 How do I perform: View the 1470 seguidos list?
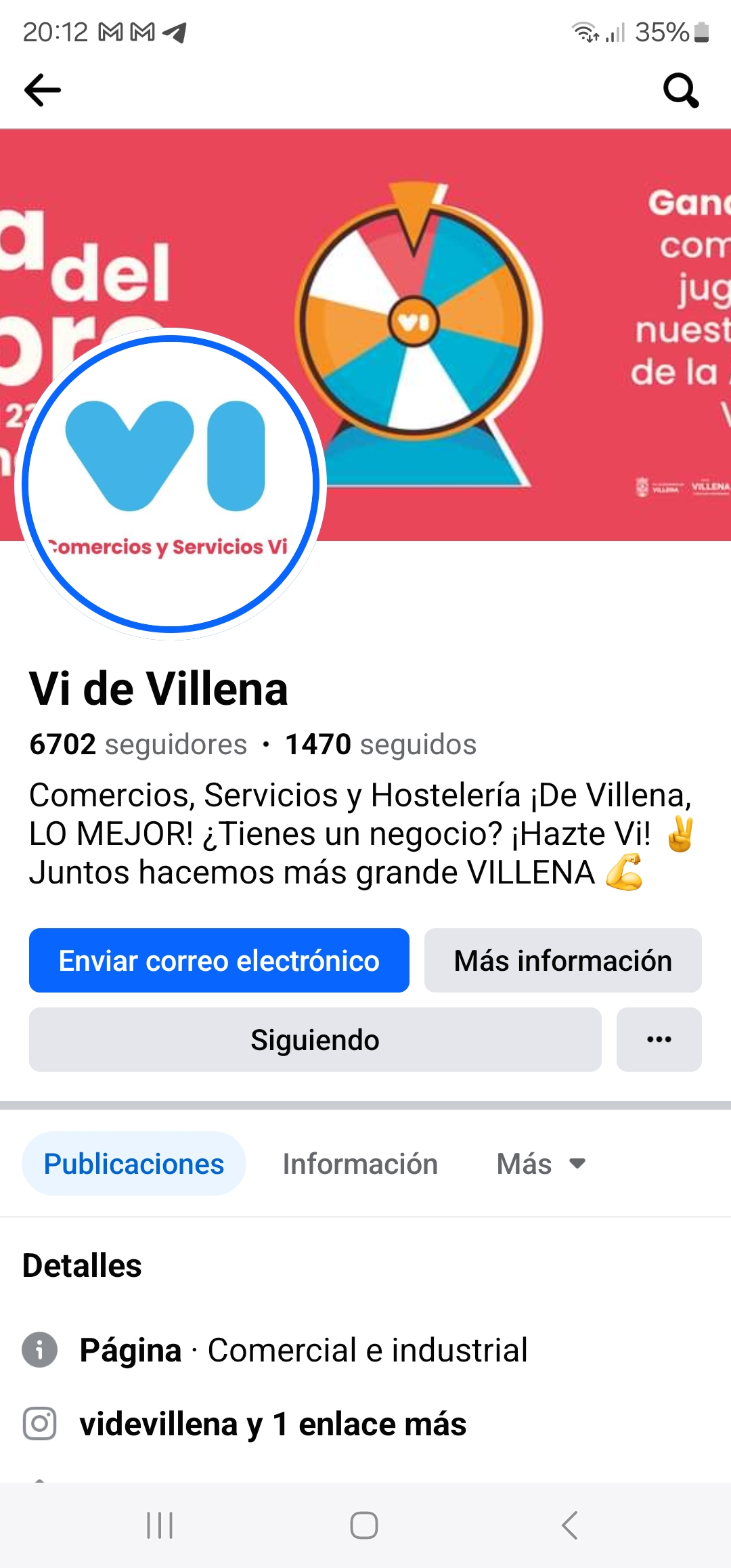coord(380,744)
